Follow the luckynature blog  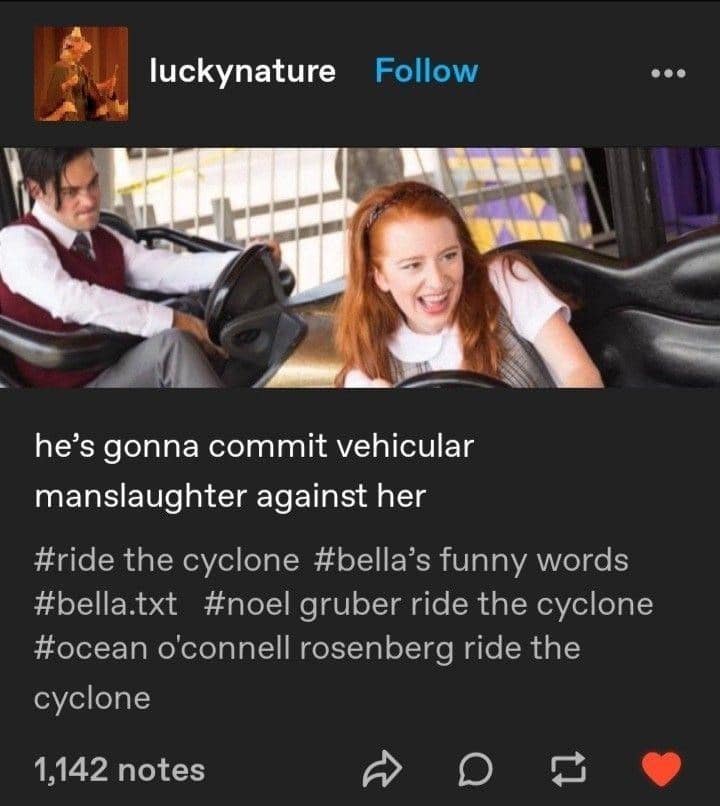[426, 71]
